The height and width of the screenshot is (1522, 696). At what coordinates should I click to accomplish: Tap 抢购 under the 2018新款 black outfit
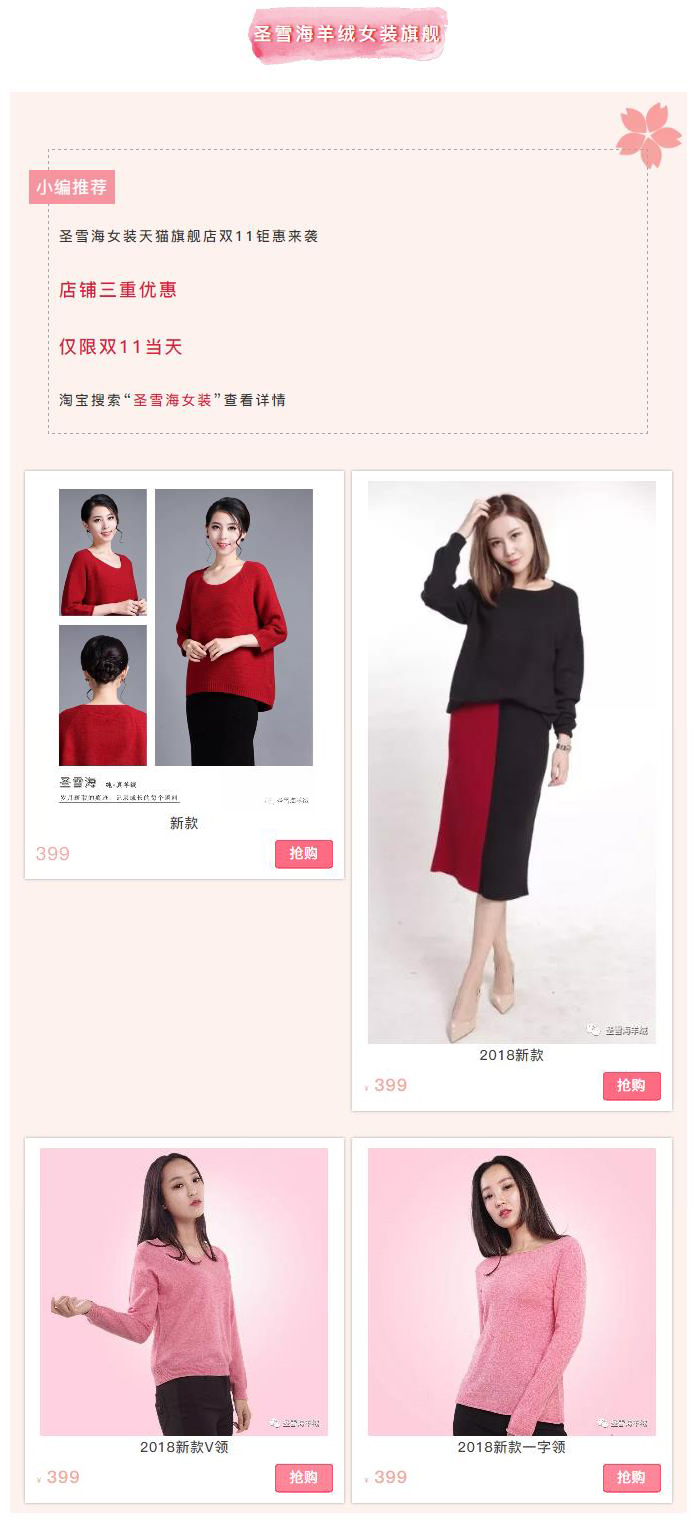631,1086
